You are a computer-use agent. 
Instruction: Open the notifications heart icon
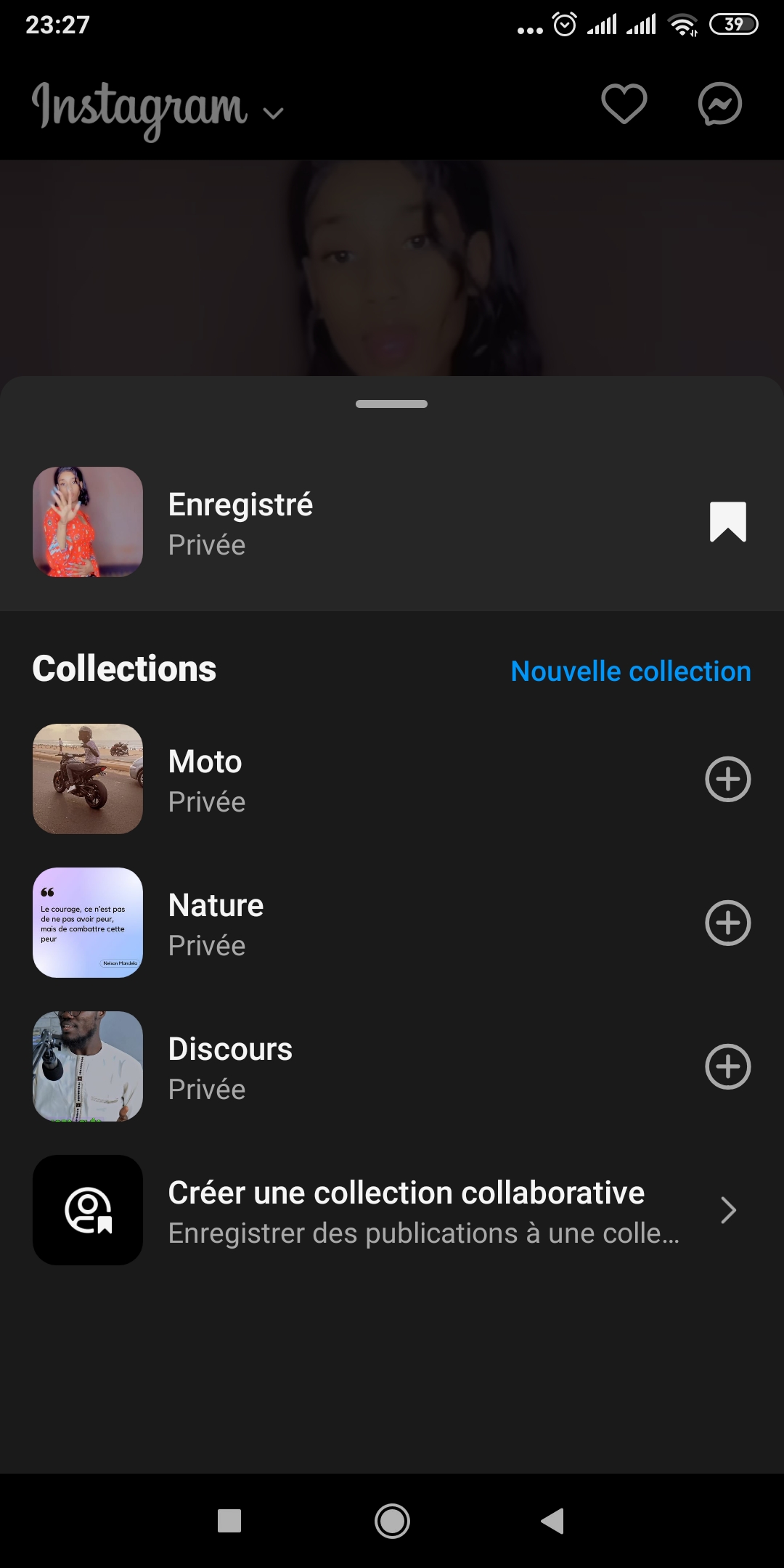pyautogui.click(x=624, y=104)
